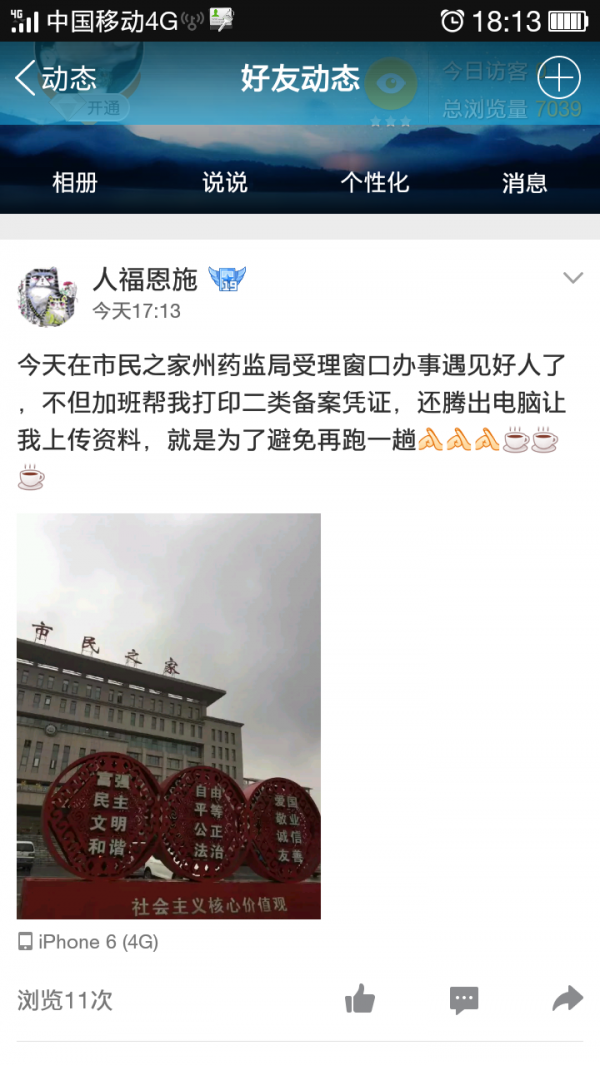
Task: View the 市民之家 photo in the post
Action: coord(169,715)
